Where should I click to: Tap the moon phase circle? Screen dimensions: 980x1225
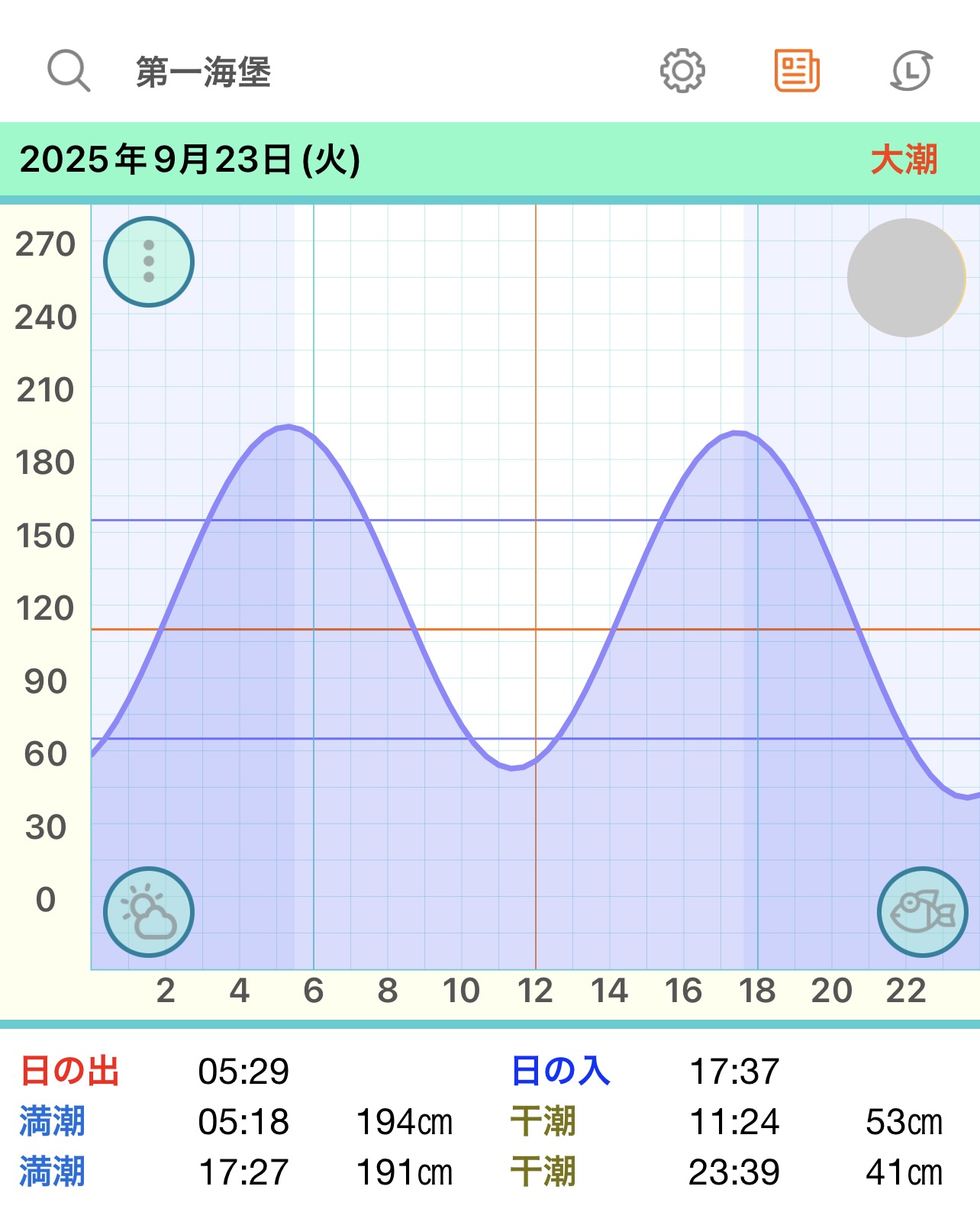coord(906,278)
